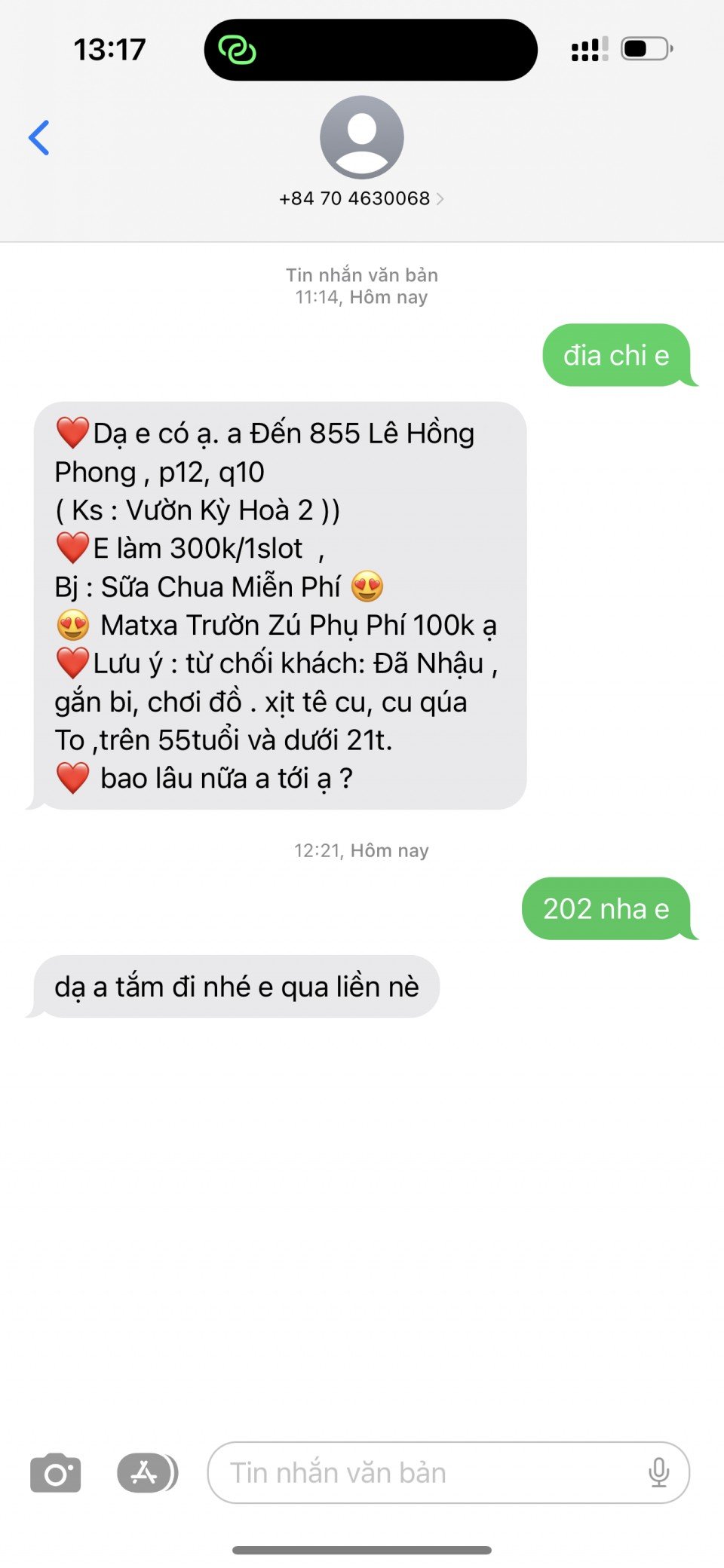Start dictating a voice message
The width and height of the screenshot is (724, 1568).
658,1472
